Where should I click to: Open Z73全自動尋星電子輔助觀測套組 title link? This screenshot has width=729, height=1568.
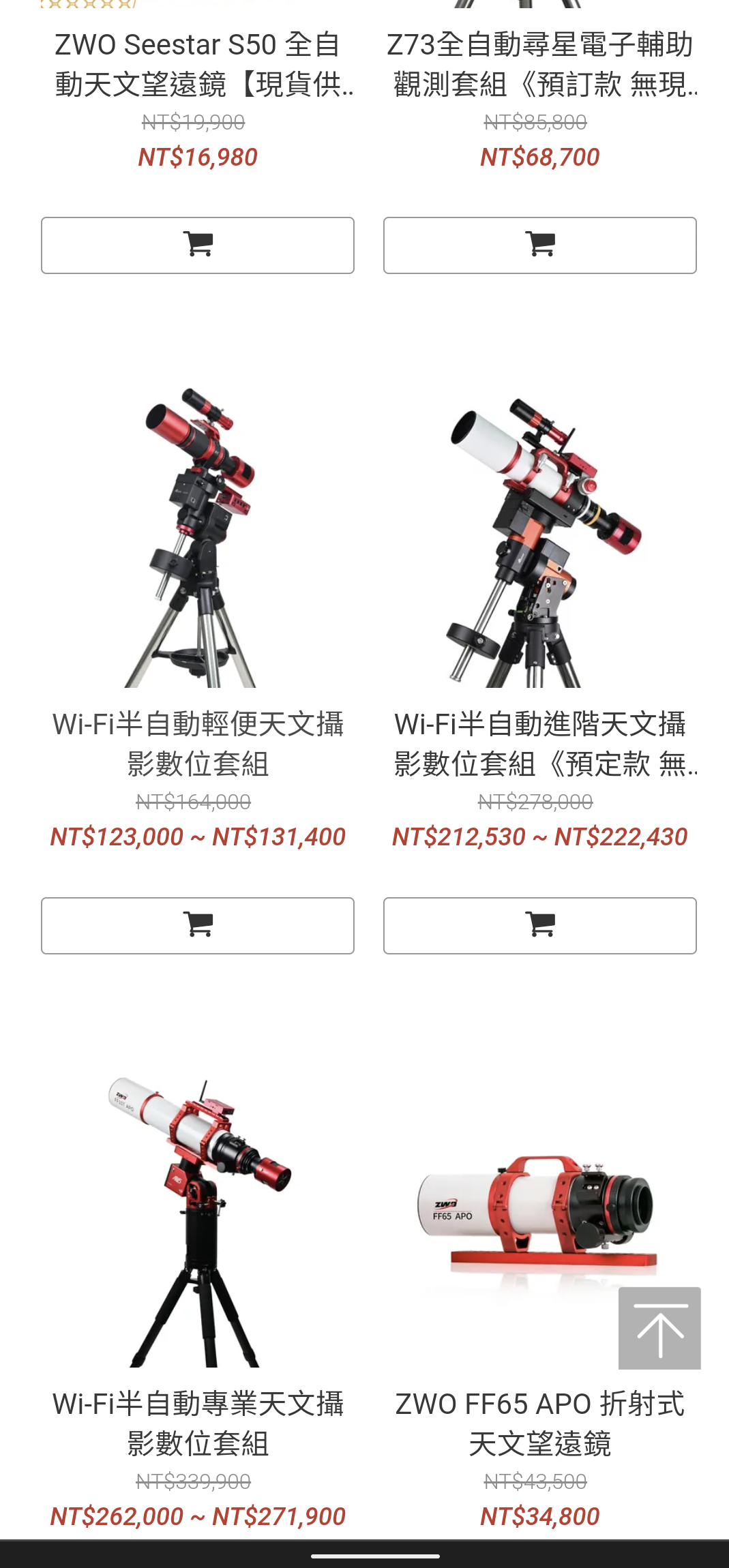[539, 65]
